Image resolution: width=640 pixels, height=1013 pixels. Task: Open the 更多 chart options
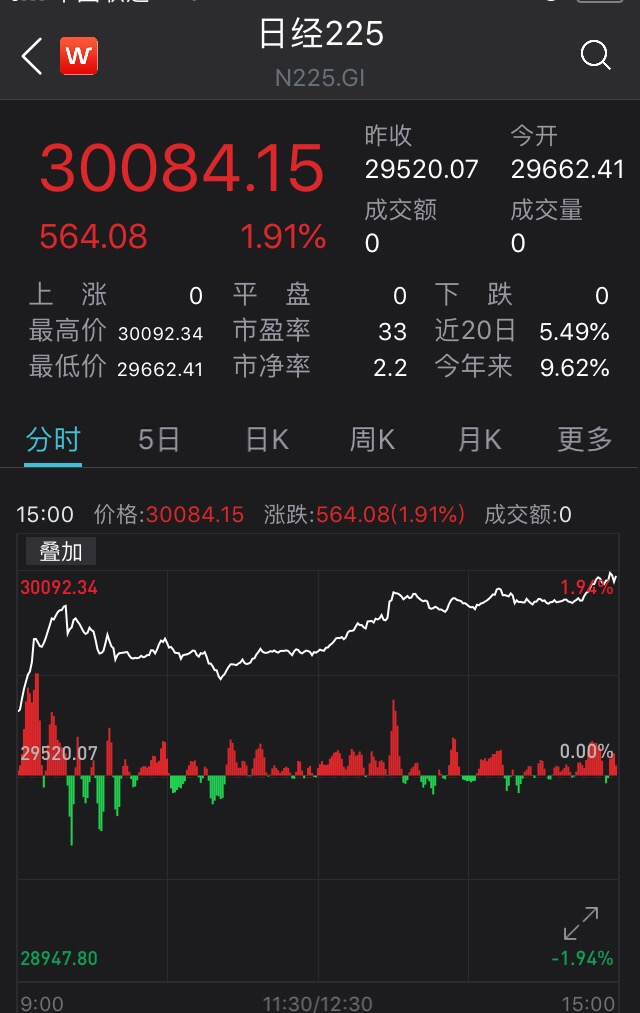585,440
